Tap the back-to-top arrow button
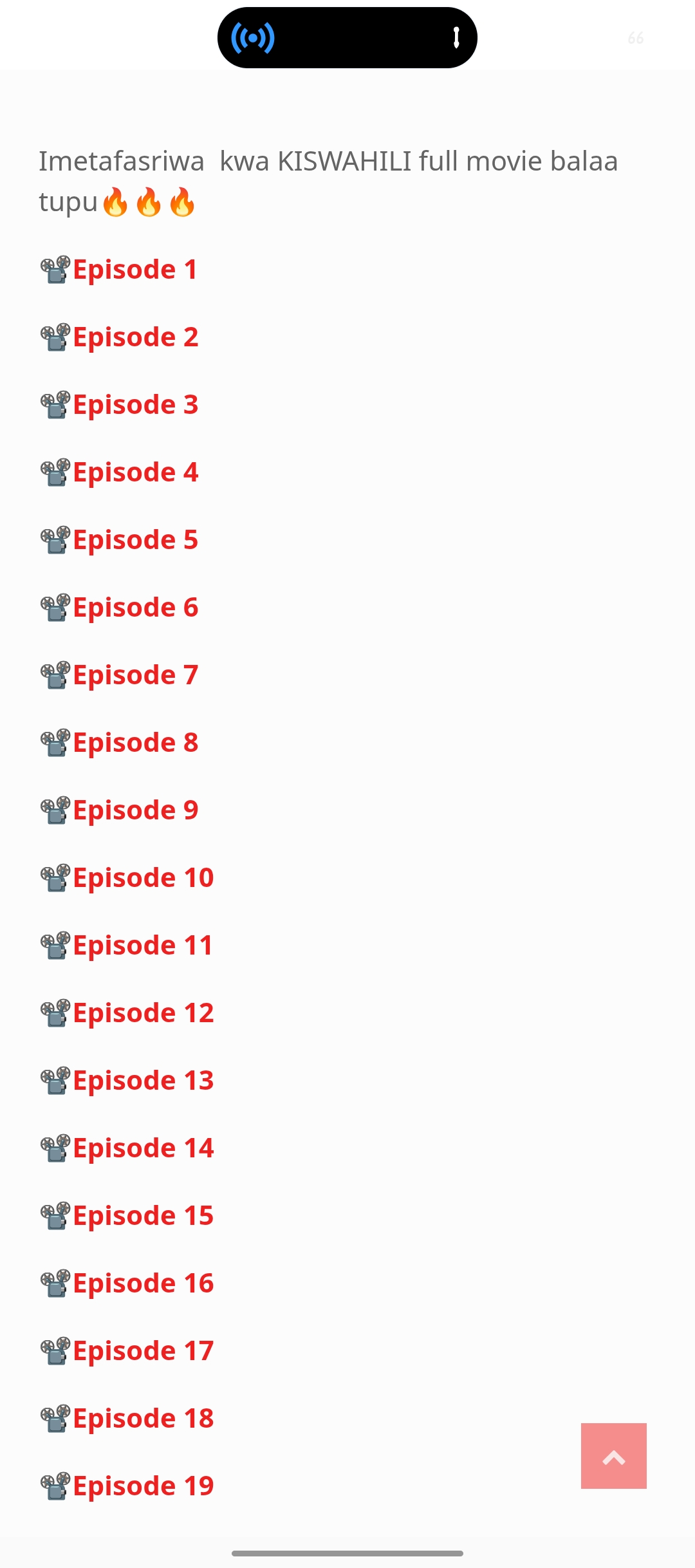This screenshot has height=1568, width=695. tap(614, 1456)
